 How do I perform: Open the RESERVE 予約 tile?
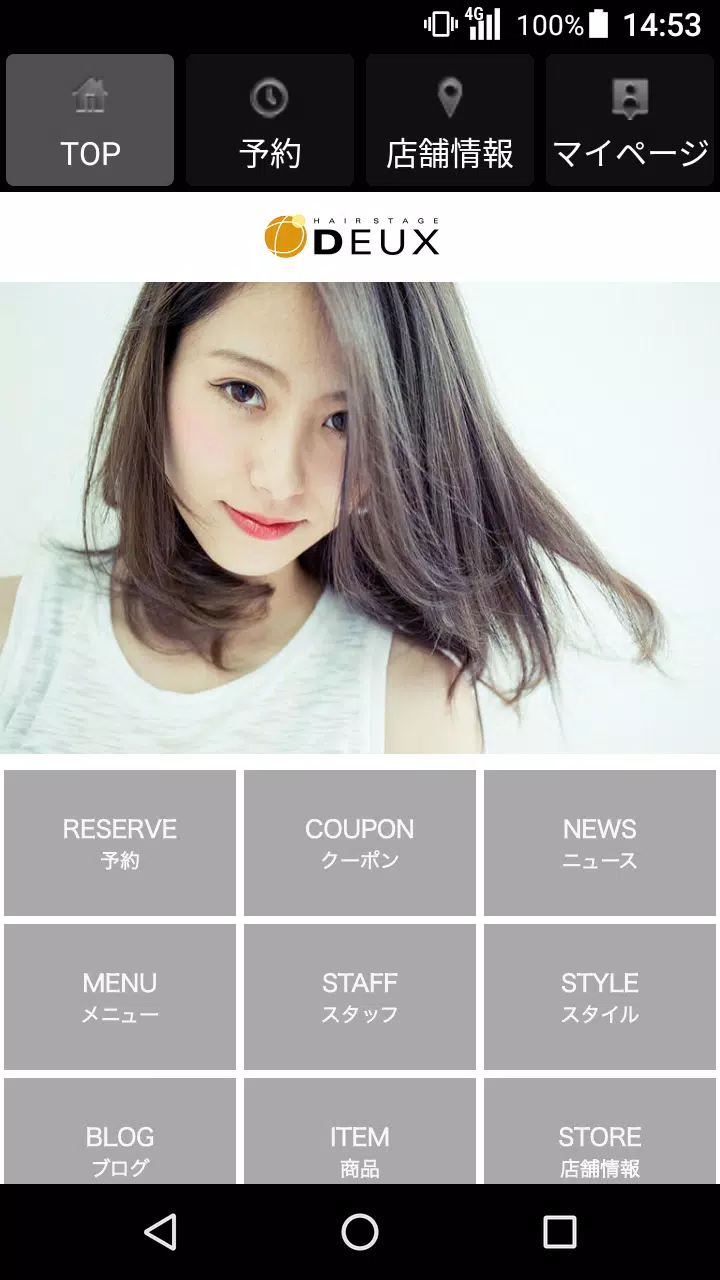pos(120,843)
